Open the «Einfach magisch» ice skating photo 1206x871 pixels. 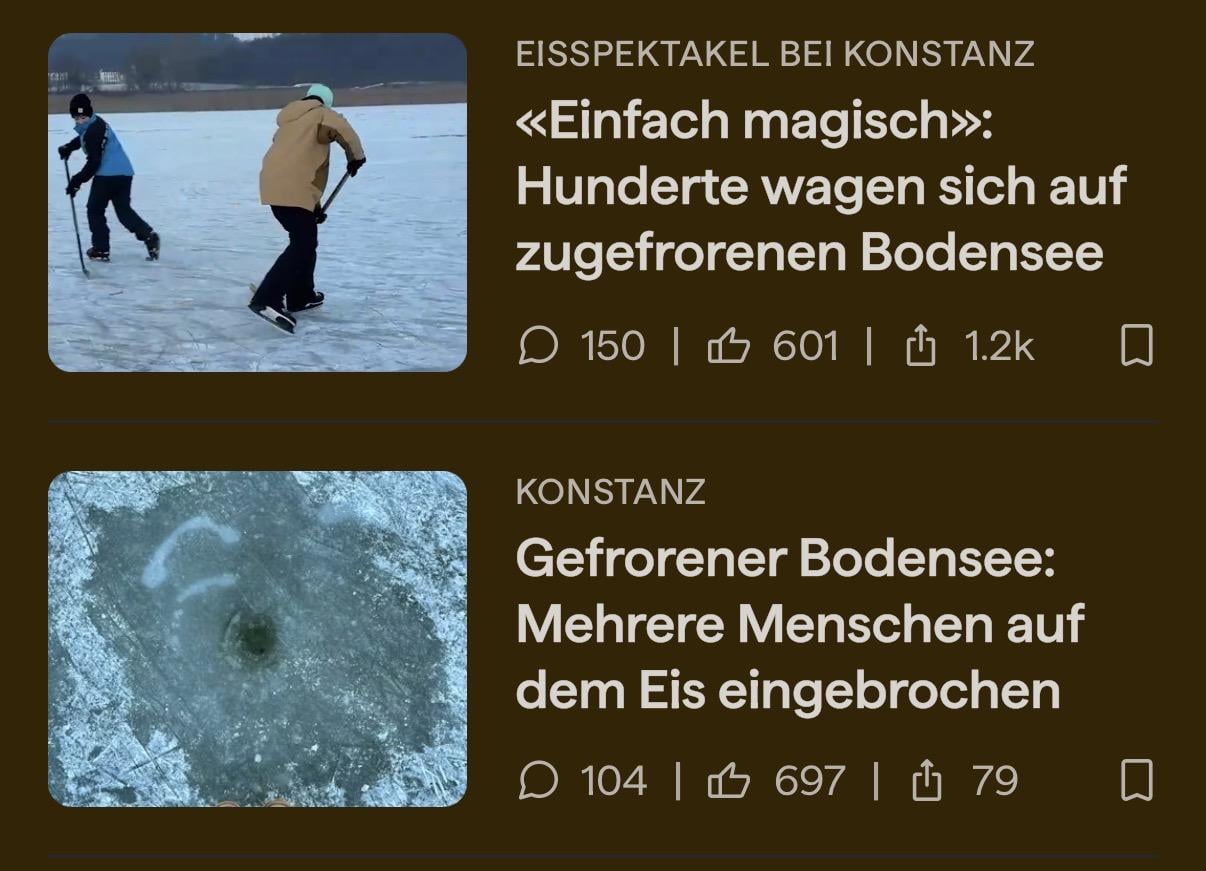pos(257,202)
